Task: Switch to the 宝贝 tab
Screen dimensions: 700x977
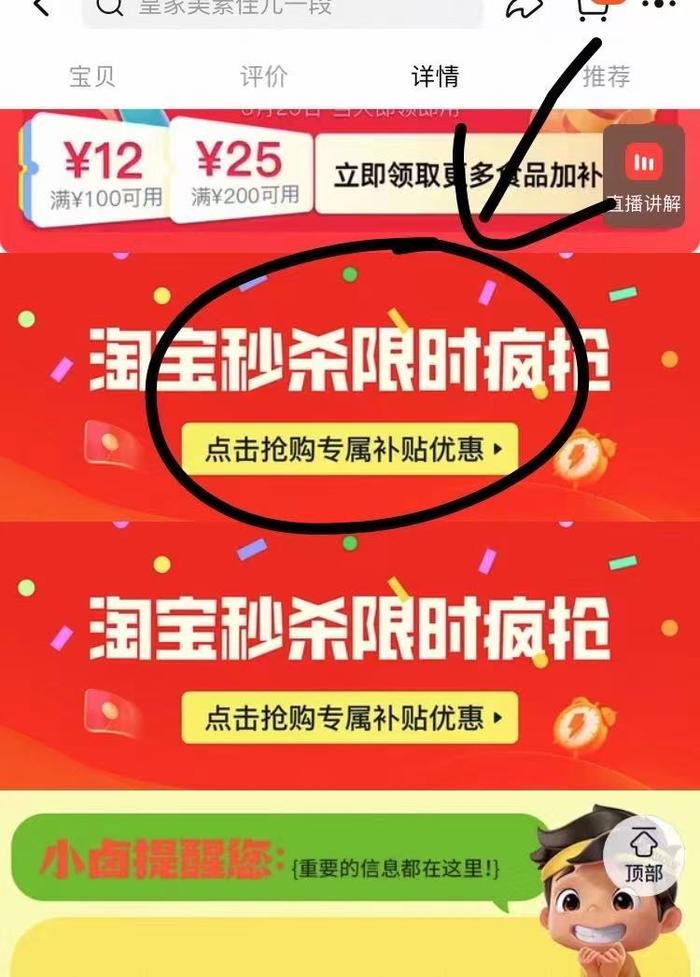Action: point(92,77)
